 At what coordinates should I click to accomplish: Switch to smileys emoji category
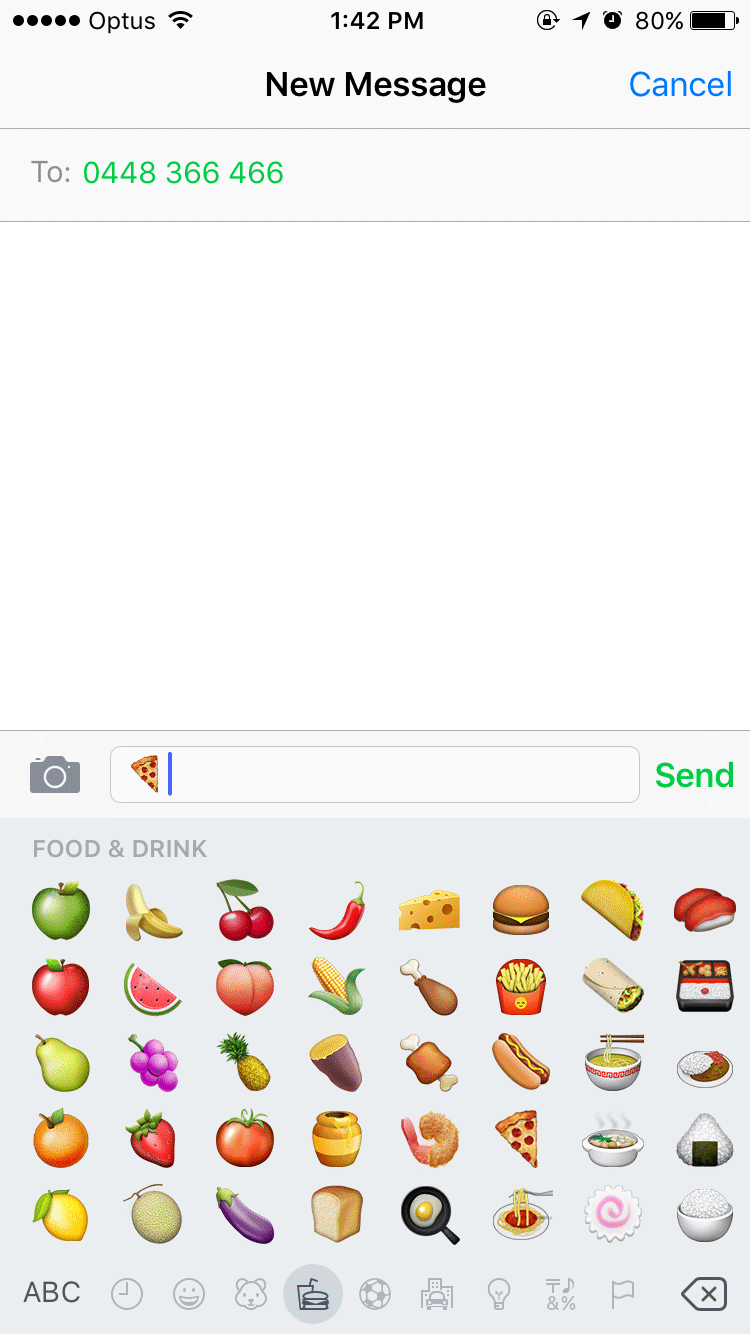coord(188,1294)
